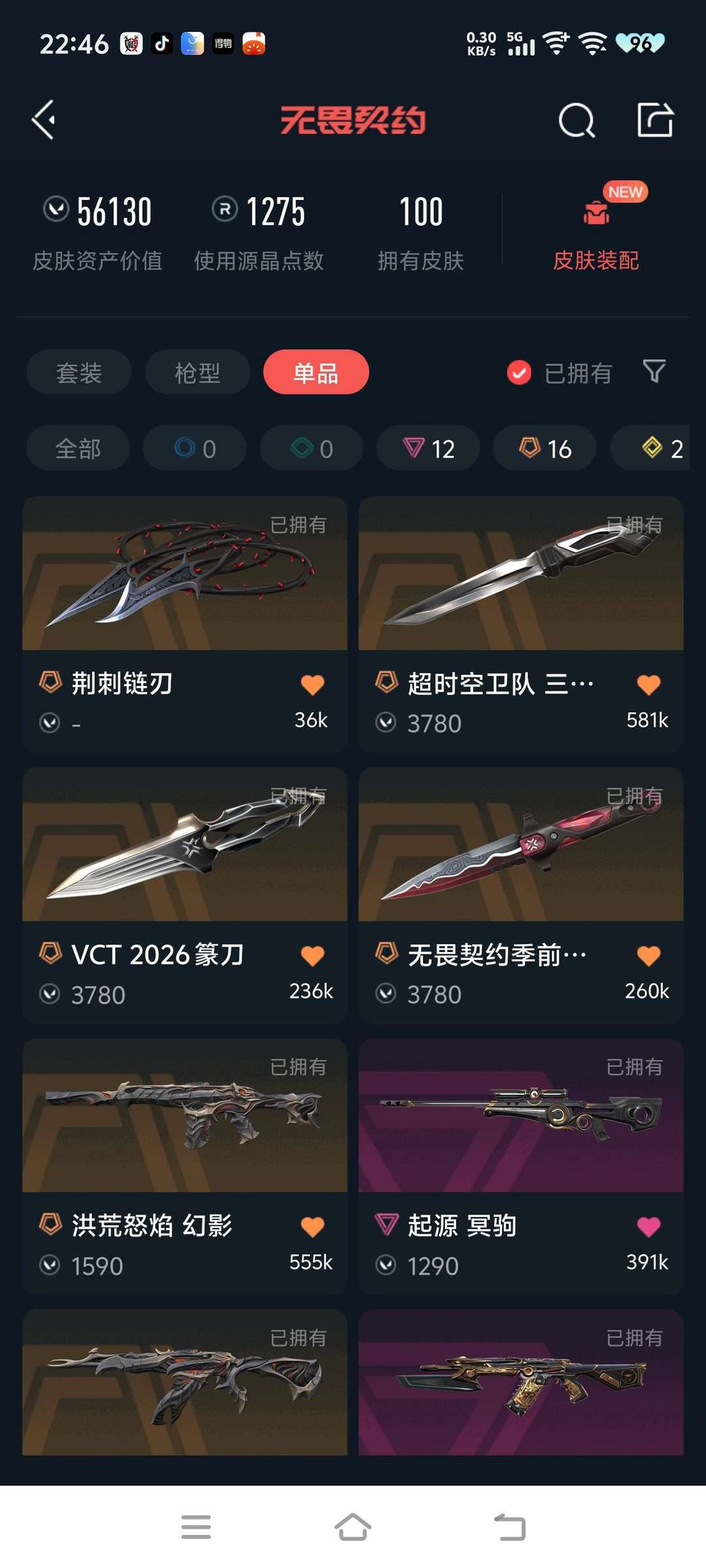Tap the 皮肤装配 text link
Screen dimensions: 706x1568
click(596, 261)
